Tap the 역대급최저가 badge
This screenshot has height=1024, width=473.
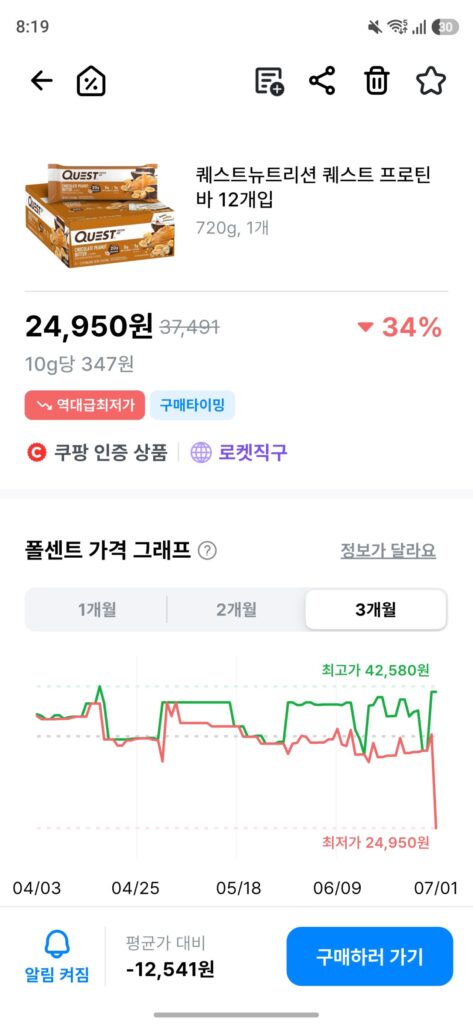[85, 405]
